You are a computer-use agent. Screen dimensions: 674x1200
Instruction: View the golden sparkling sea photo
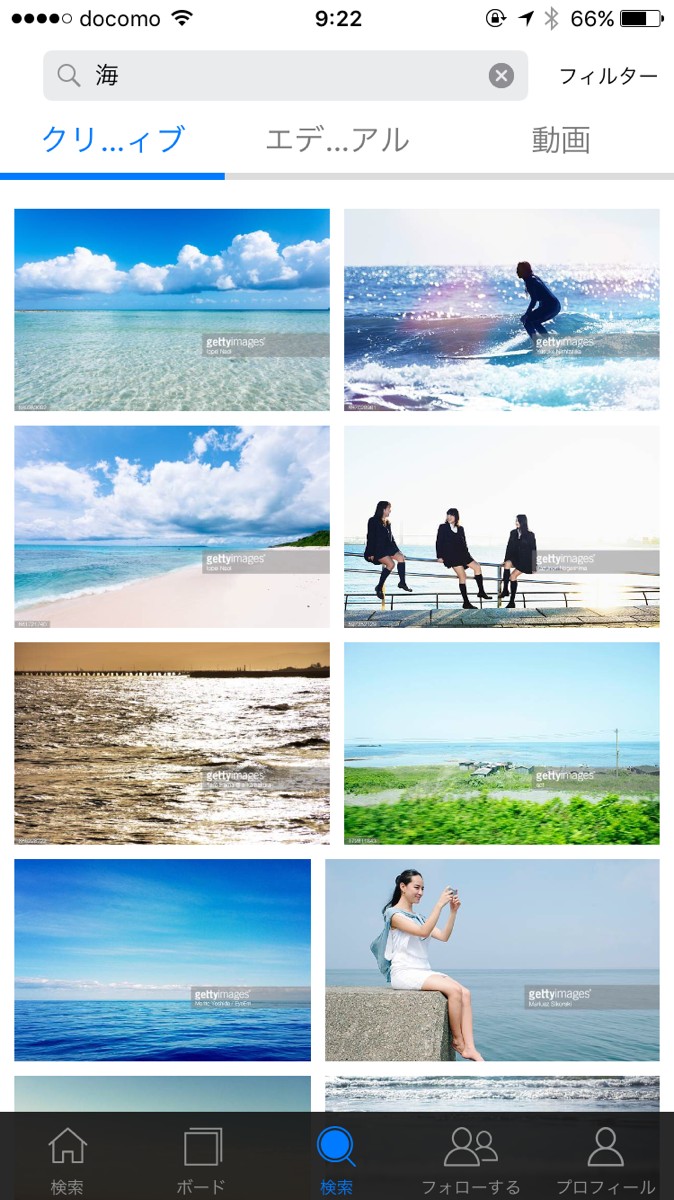coord(172,743)
